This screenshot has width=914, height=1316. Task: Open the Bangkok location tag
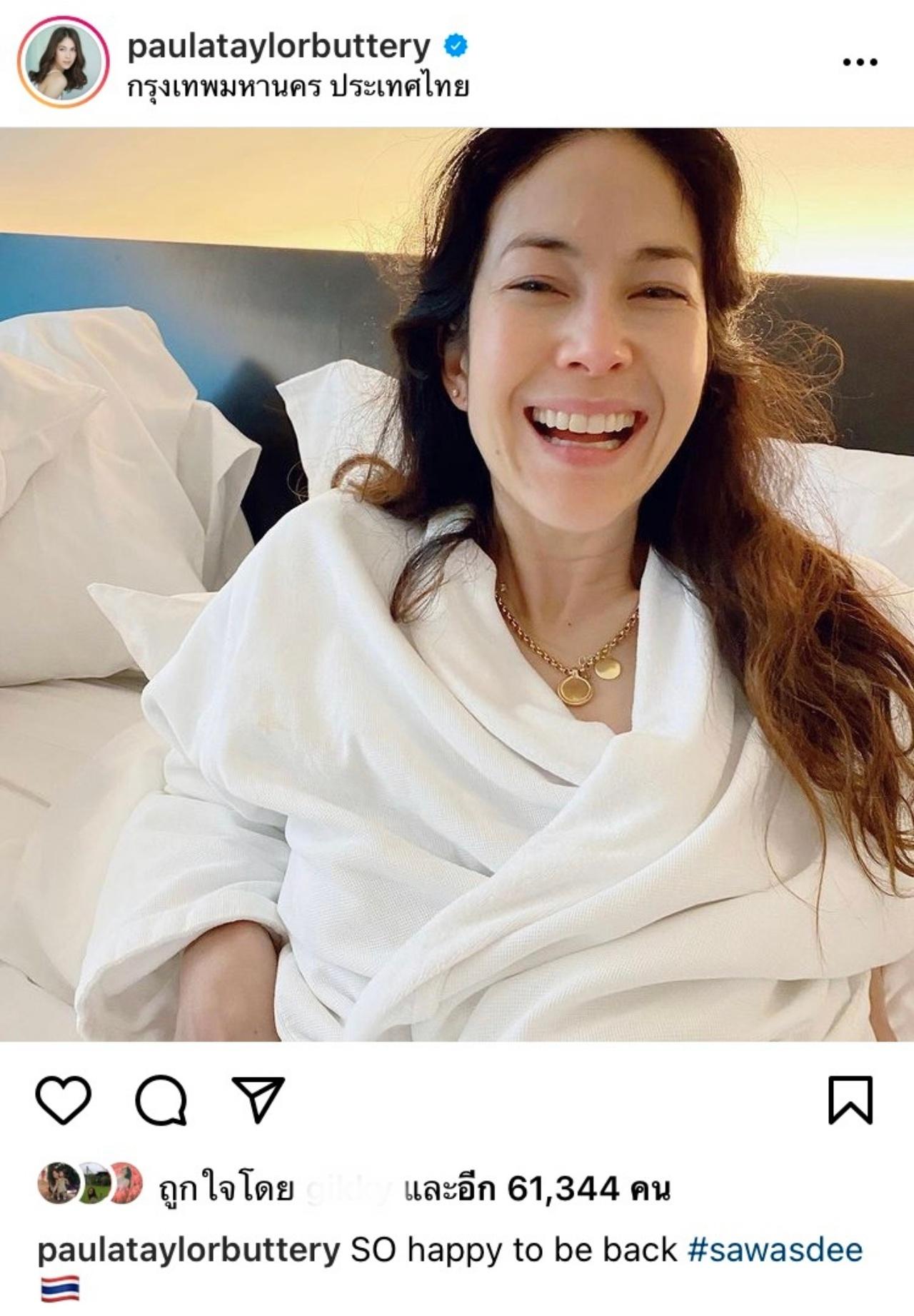tap(298, 87)
